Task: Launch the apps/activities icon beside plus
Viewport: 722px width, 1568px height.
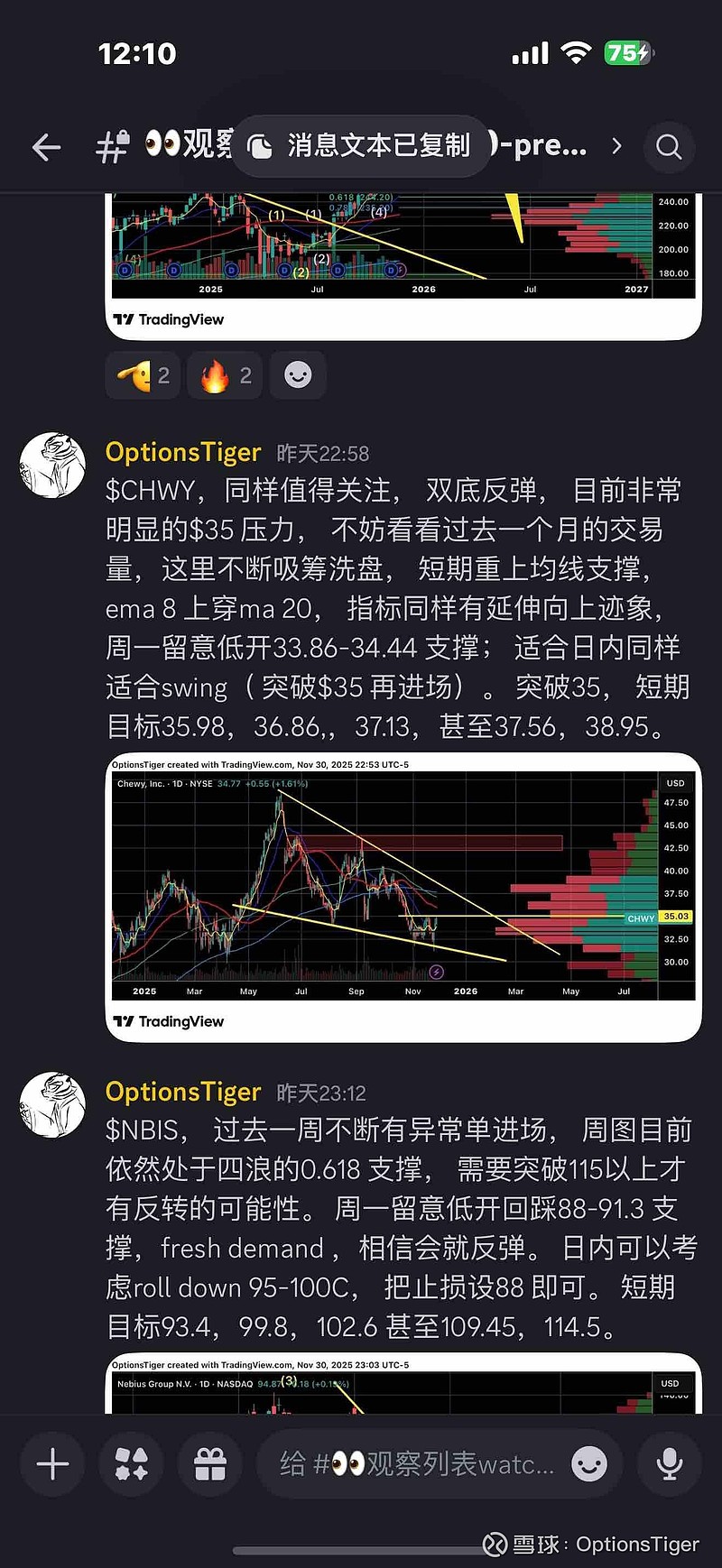Action: [131, 1464]
